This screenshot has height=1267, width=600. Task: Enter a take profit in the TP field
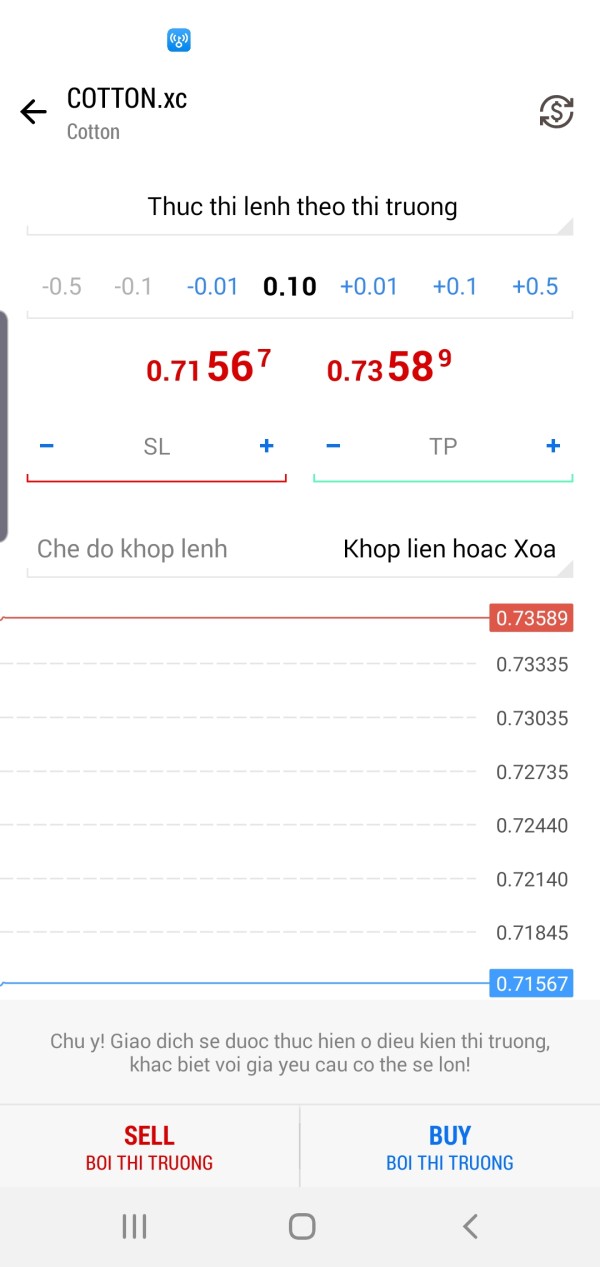[443, 447]
